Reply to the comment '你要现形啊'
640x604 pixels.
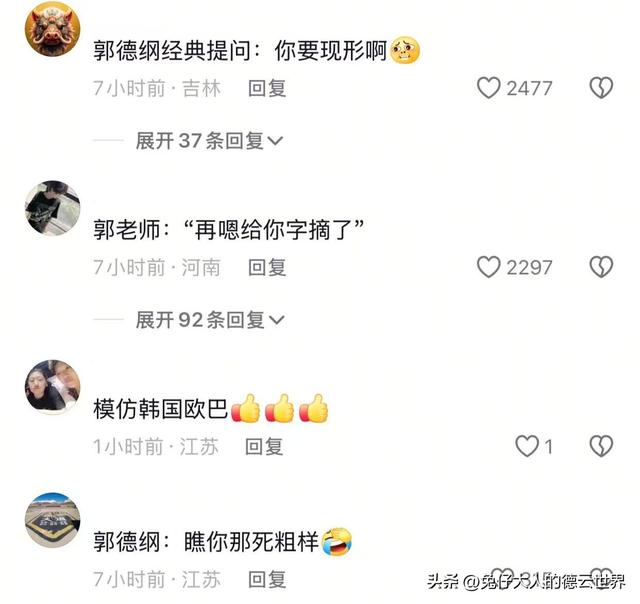coord(267,88)
